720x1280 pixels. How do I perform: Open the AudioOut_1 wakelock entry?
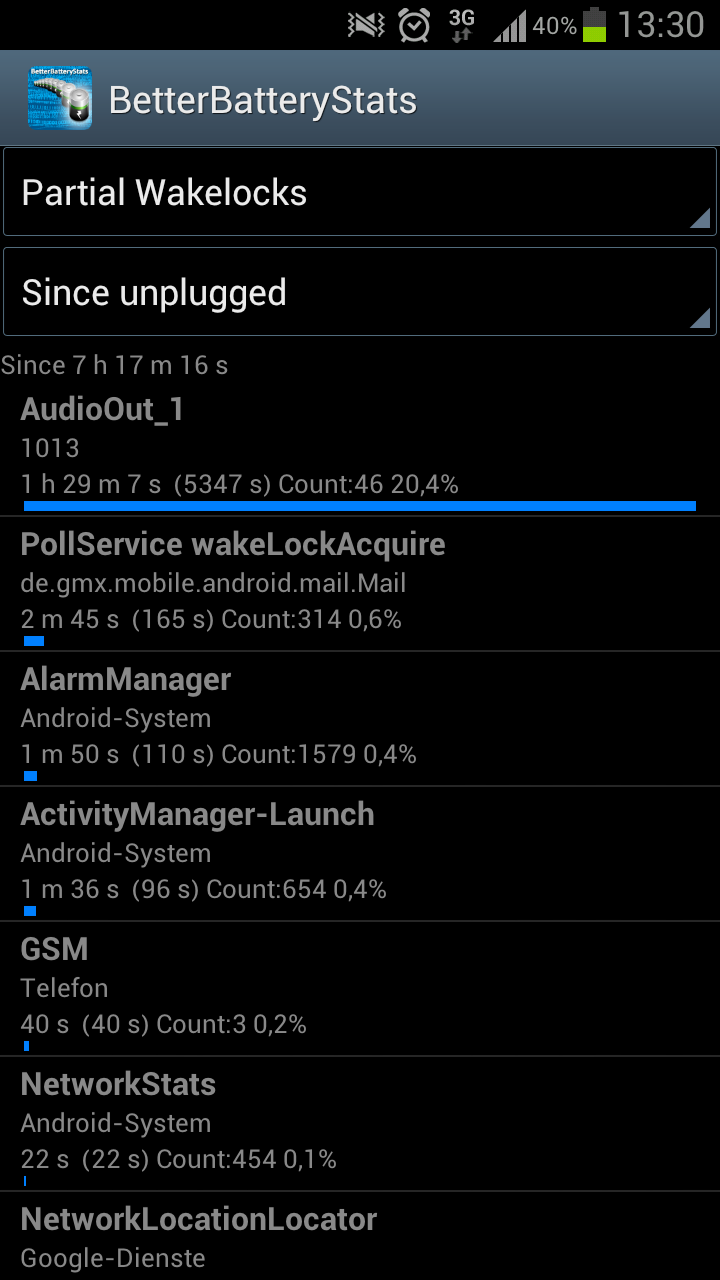pos(360,450)
